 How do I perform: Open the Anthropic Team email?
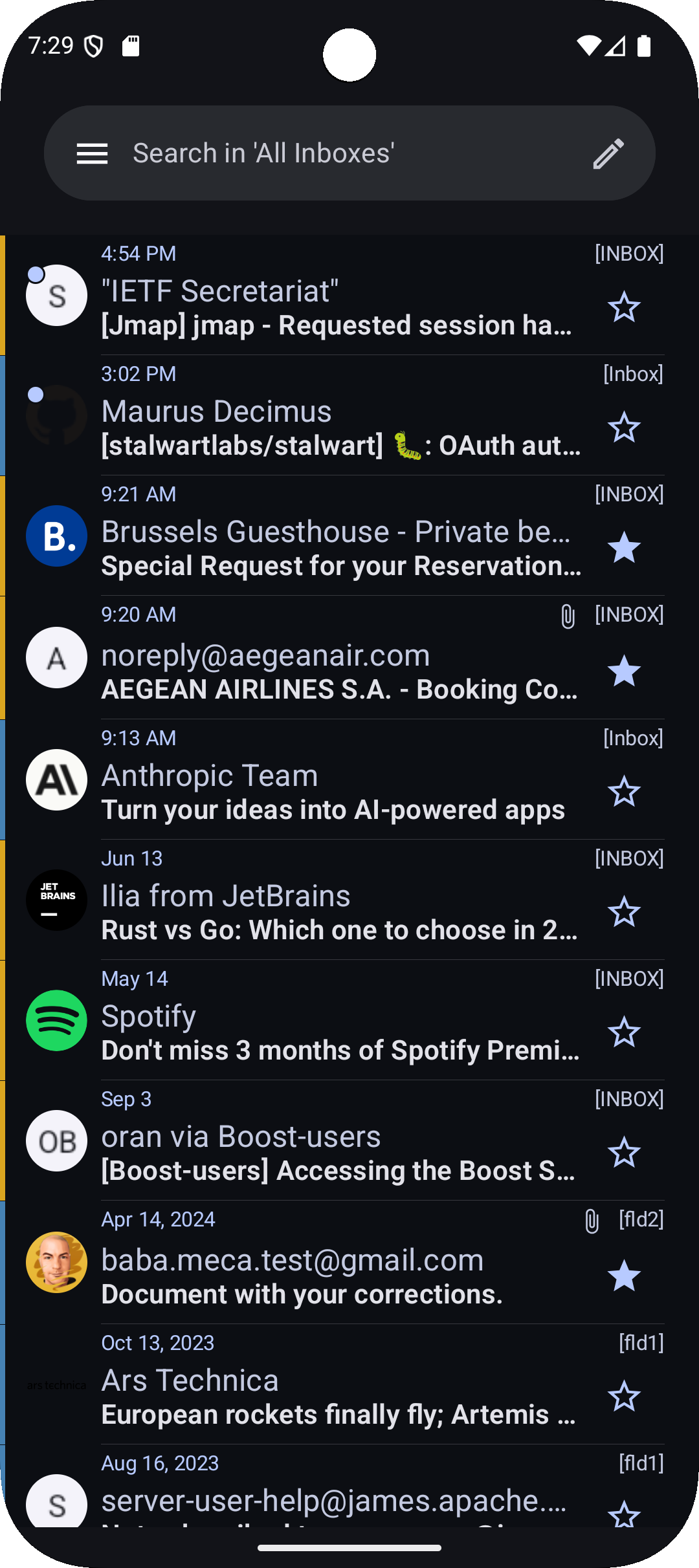(x=349, y=779)
